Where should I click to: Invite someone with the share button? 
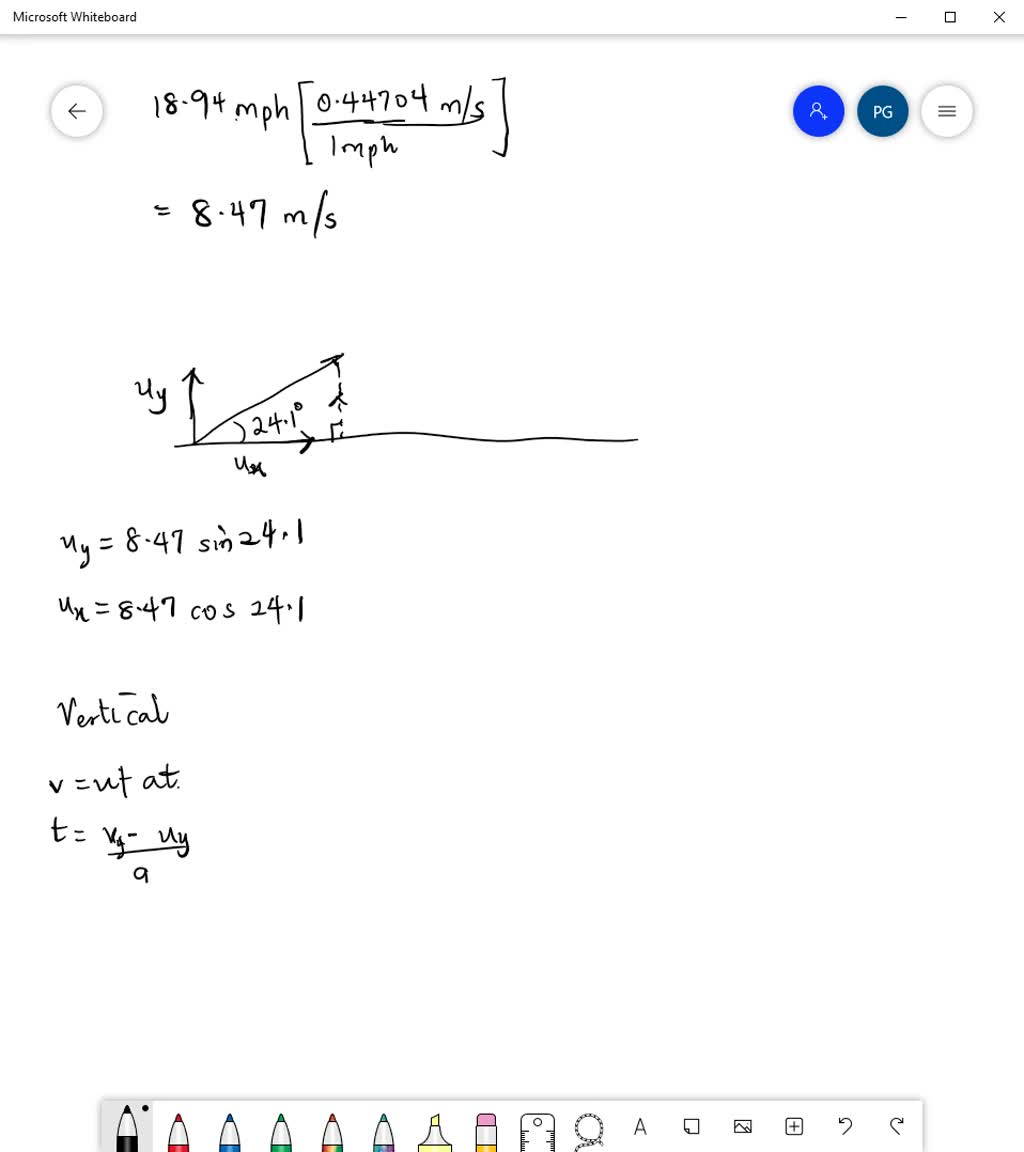click(x=818, y=111)
